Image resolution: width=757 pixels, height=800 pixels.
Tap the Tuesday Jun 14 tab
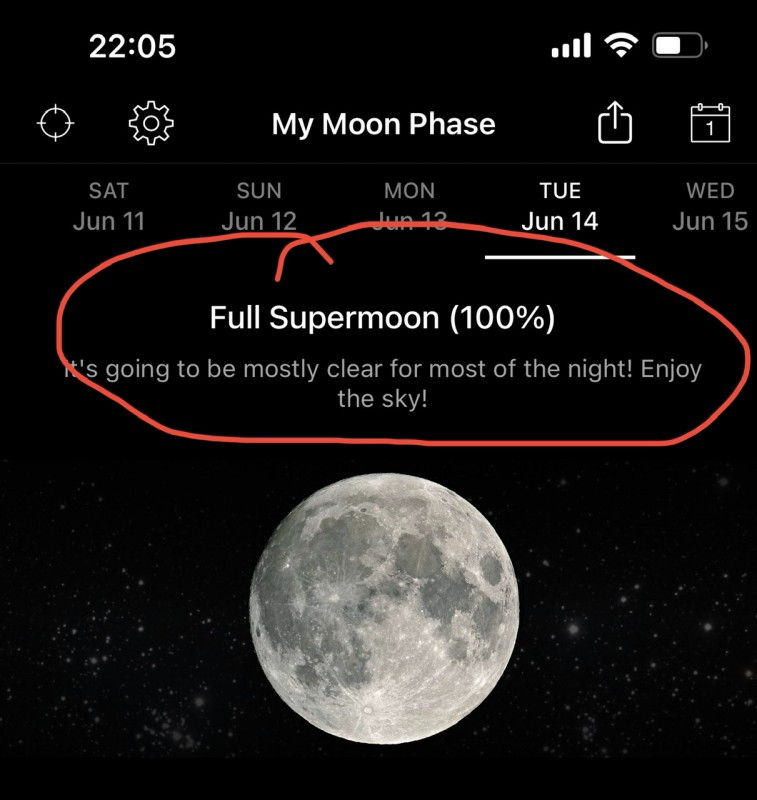560,206
